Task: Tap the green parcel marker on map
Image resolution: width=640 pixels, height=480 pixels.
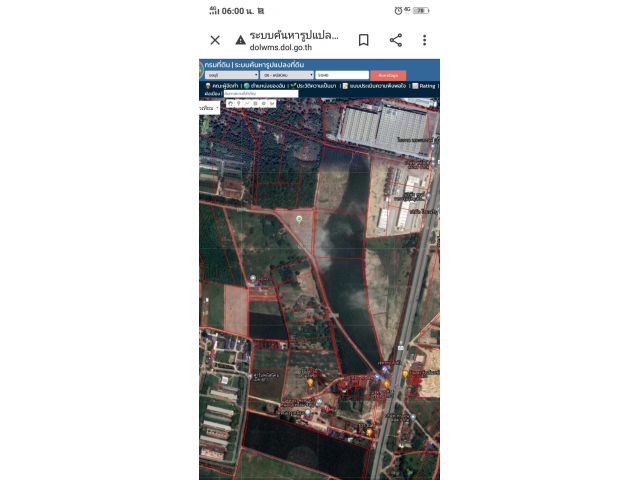Action: pos(298,218)
